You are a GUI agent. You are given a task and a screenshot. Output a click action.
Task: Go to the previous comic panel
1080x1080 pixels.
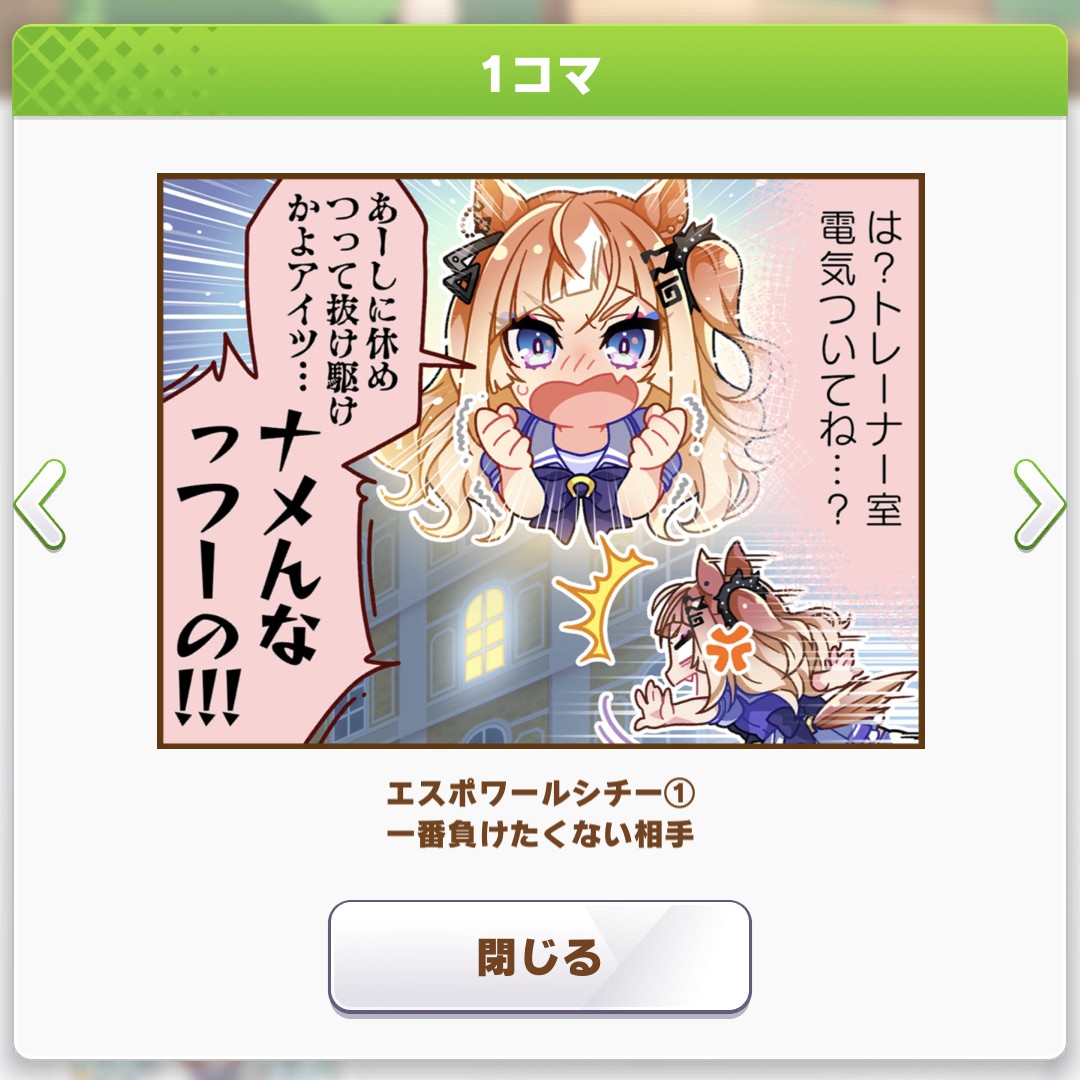[x=40, y=504]
